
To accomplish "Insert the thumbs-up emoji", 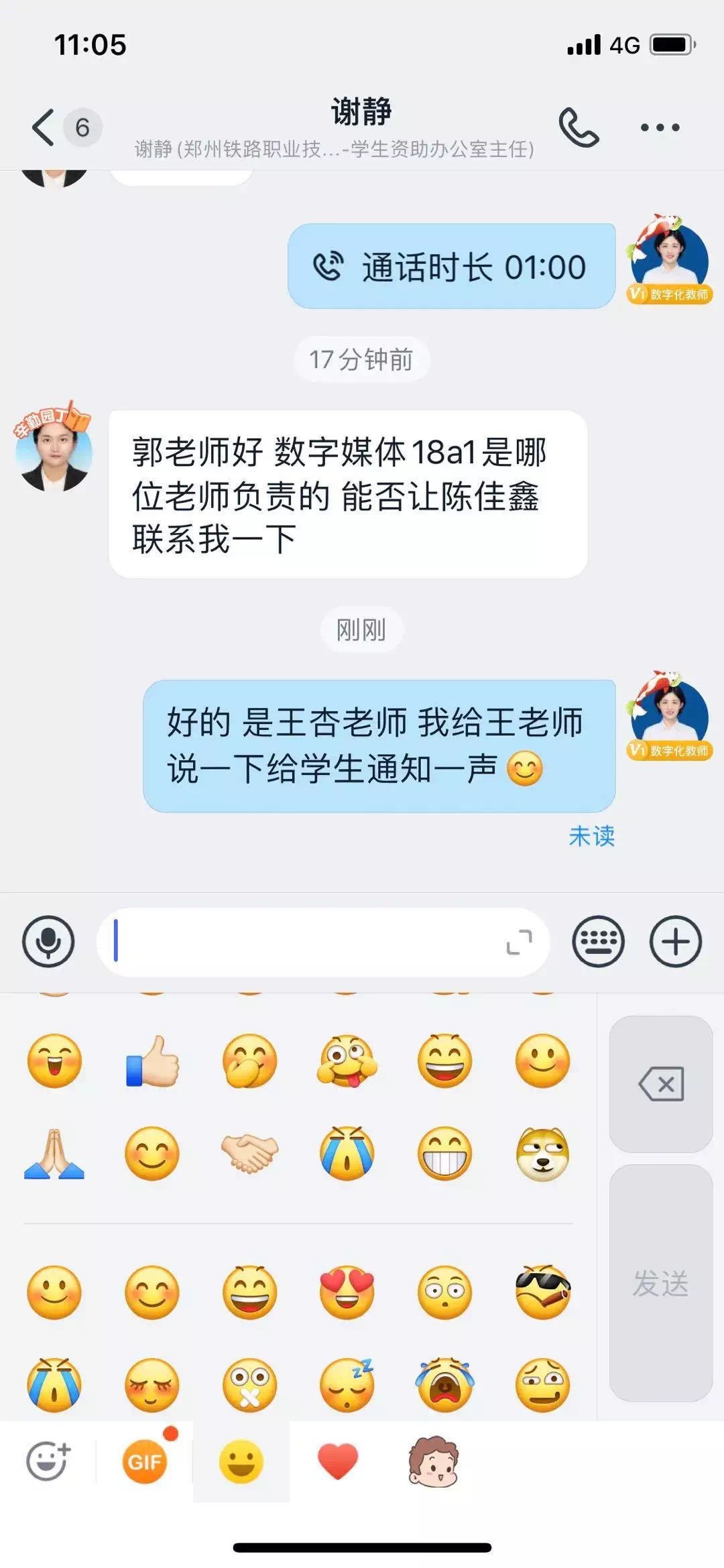I will click(153, 1061).
